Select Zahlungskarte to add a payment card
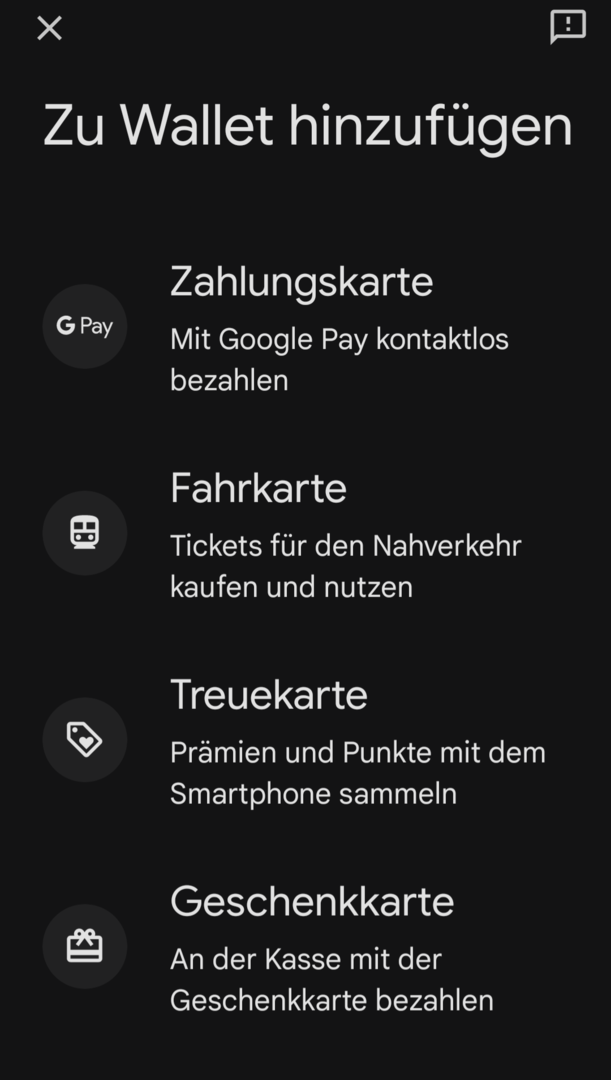611x1080 pixels. 301,327
